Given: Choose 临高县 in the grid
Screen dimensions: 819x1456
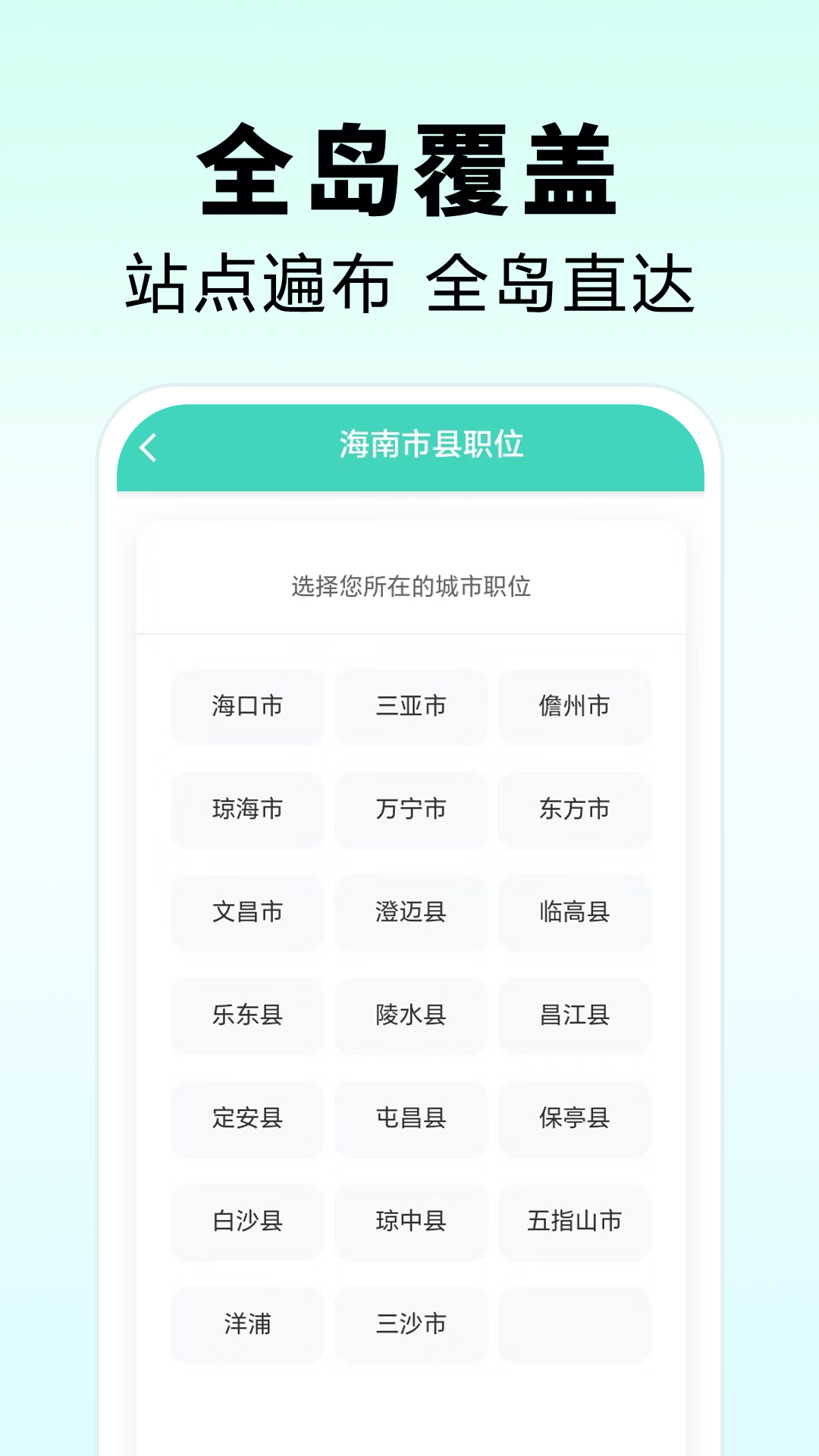Looking at the screenshot, I should click(x=574, y=913).
